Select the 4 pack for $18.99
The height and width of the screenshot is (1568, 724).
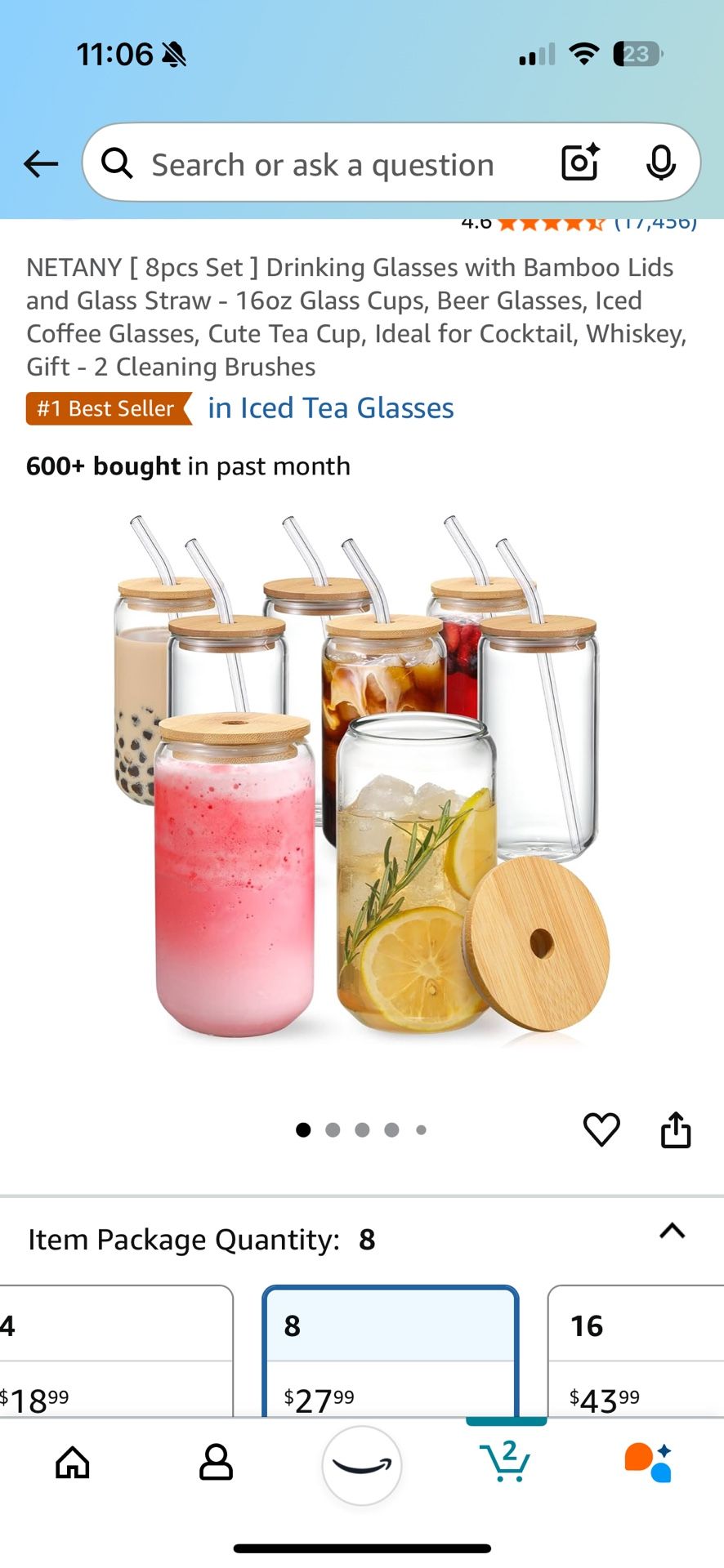pyautogui.click(x=114, y=1352)
